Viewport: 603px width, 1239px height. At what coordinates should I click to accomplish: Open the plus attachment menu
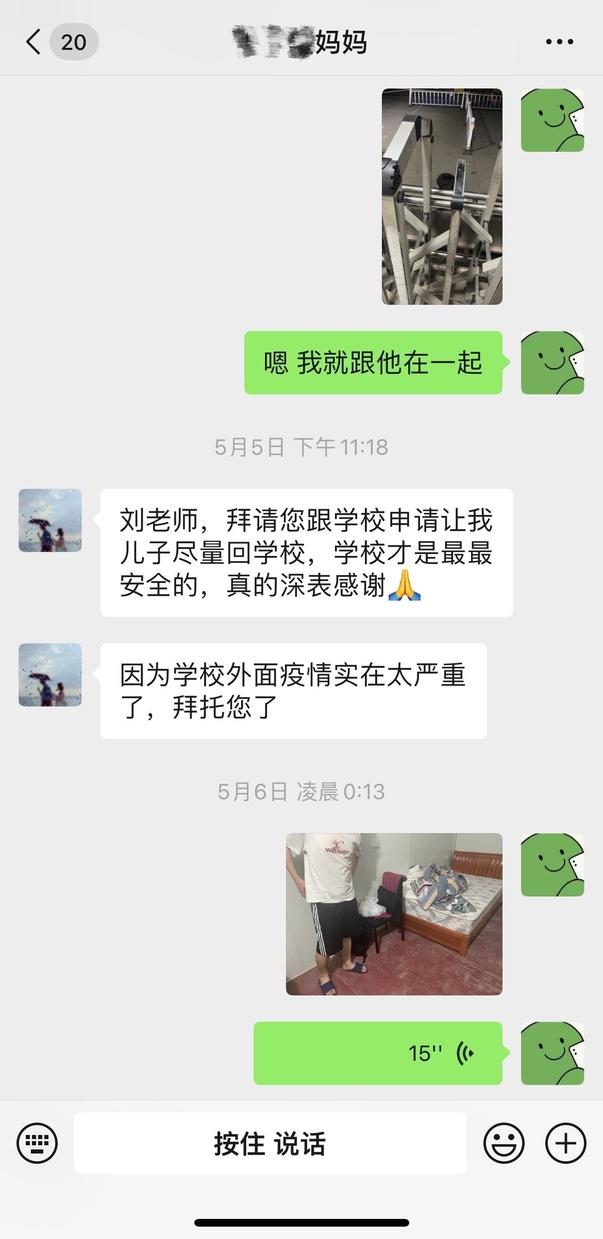[565, 1143]
